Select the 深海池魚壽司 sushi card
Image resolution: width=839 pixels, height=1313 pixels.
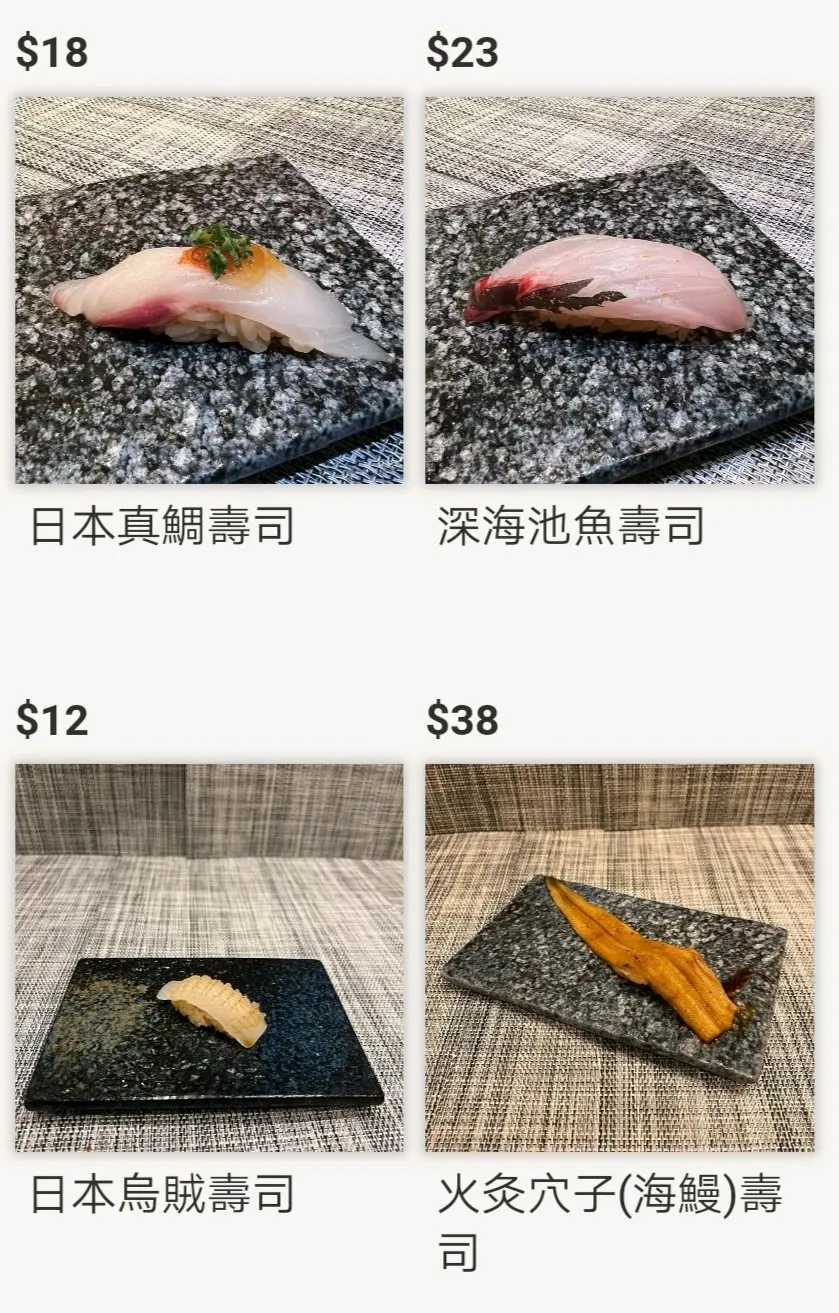(x=619, y=290)
